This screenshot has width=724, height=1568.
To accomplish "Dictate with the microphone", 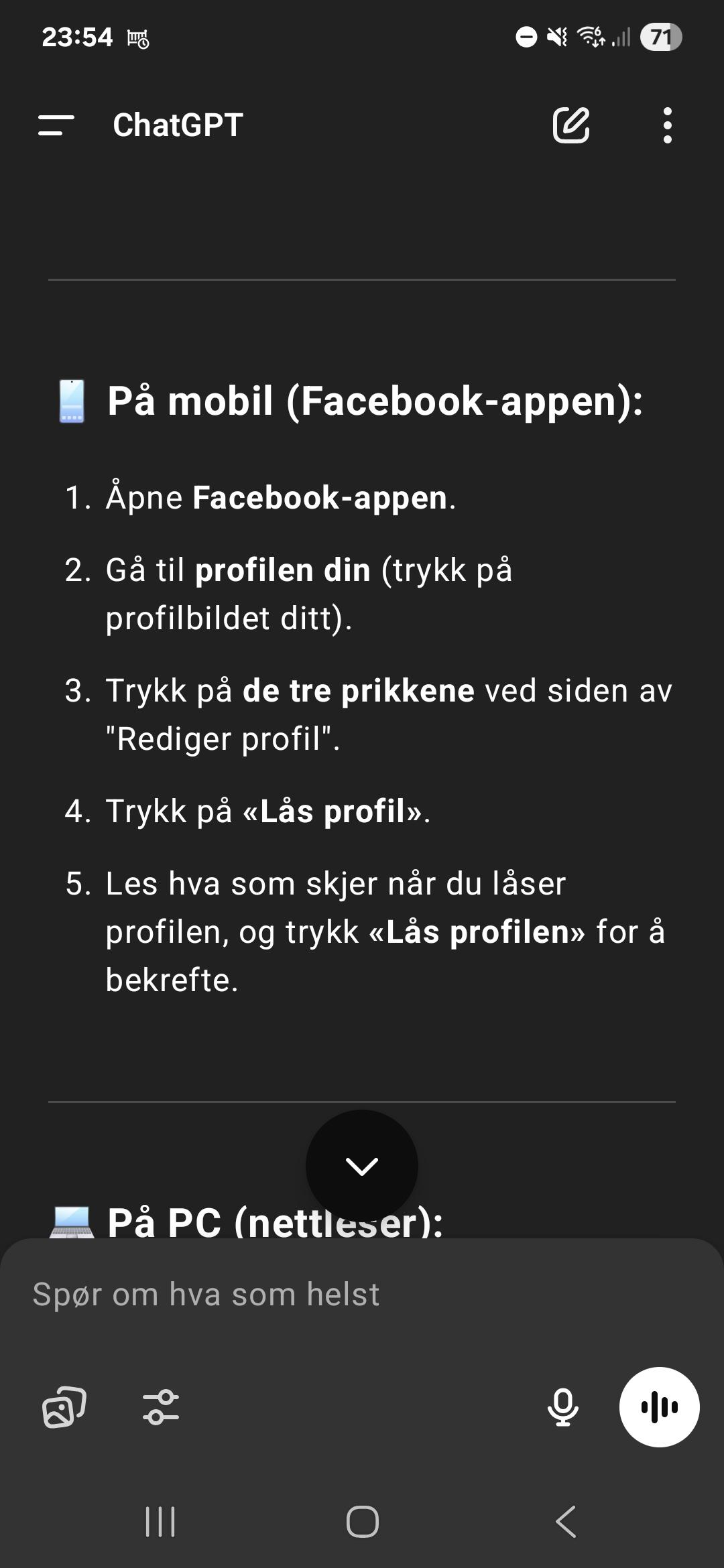I will coord(563,1407).
